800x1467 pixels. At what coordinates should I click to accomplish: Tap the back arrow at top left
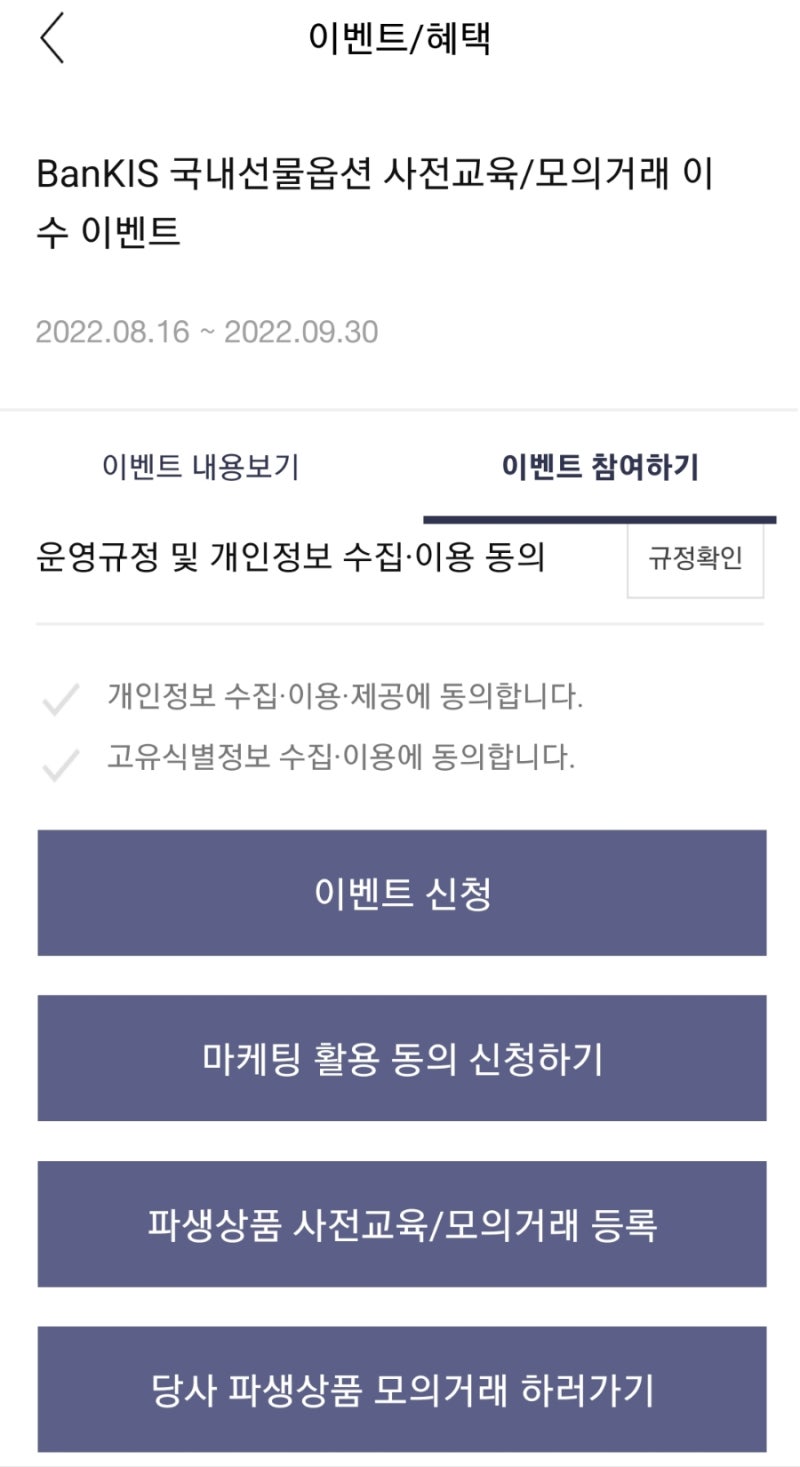pos(53,38)
